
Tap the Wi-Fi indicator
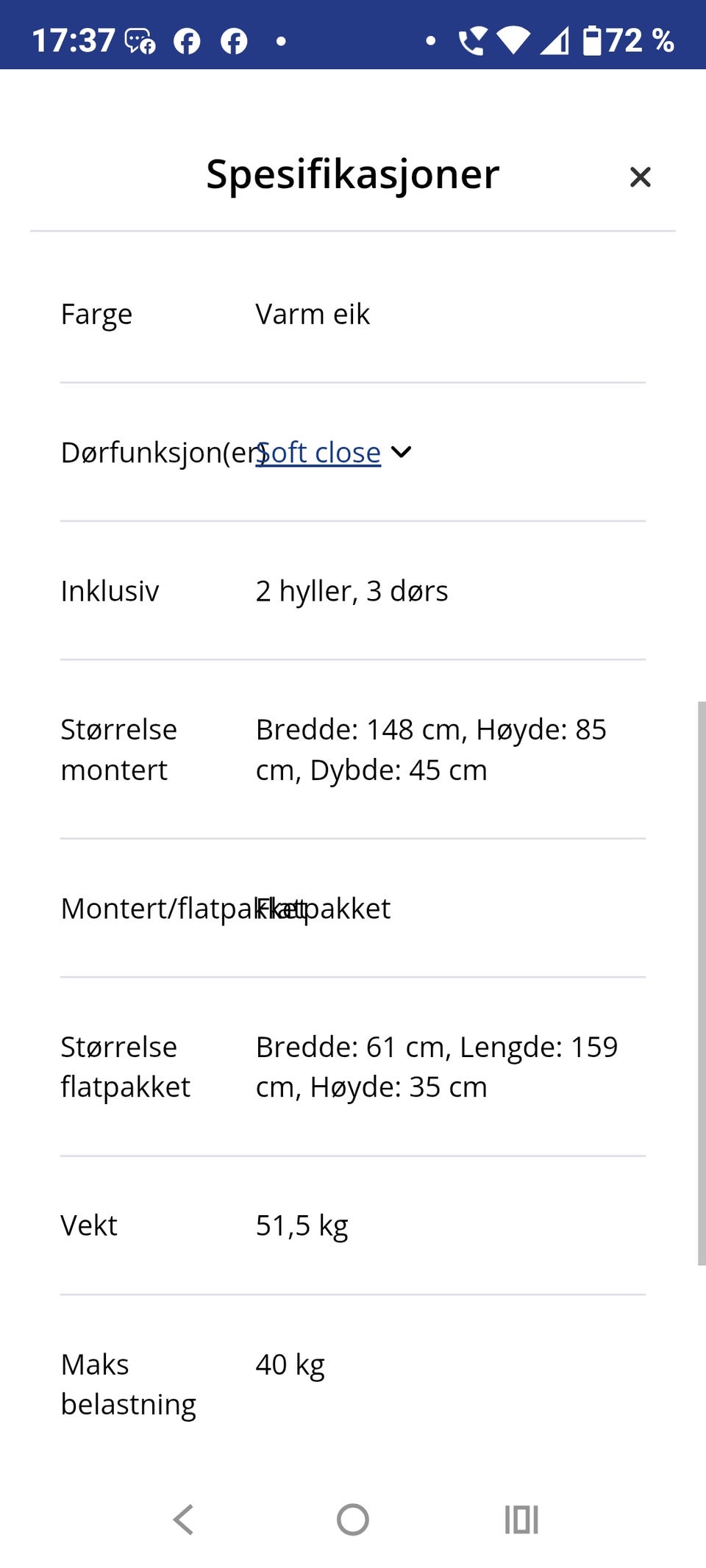(x=515, y=40)
